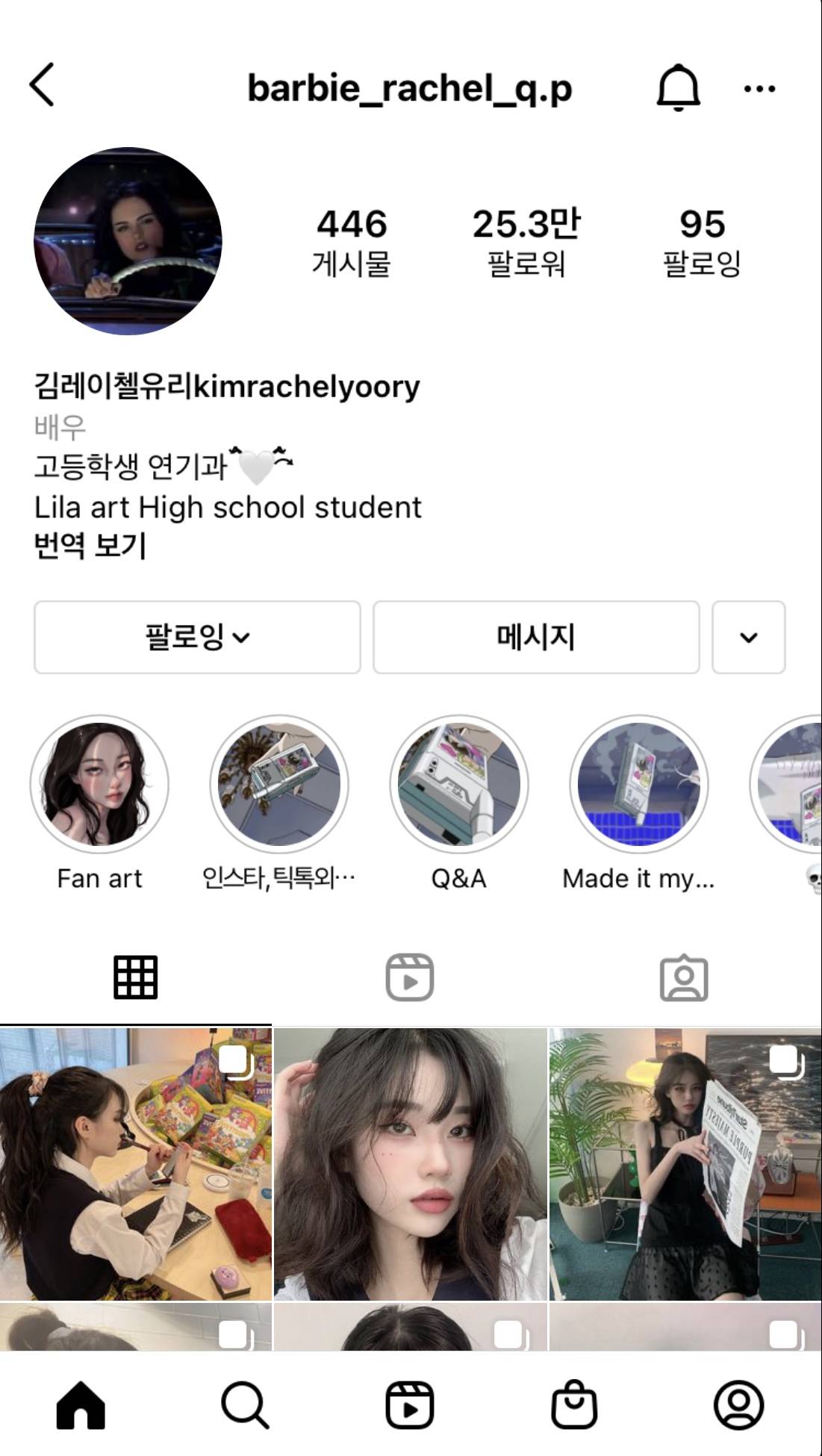Viewport: 822px width, 1456px height.
Task: Open the Shop tab in bottom bar
Action: pyautogui.click(x=573, y=1404)
